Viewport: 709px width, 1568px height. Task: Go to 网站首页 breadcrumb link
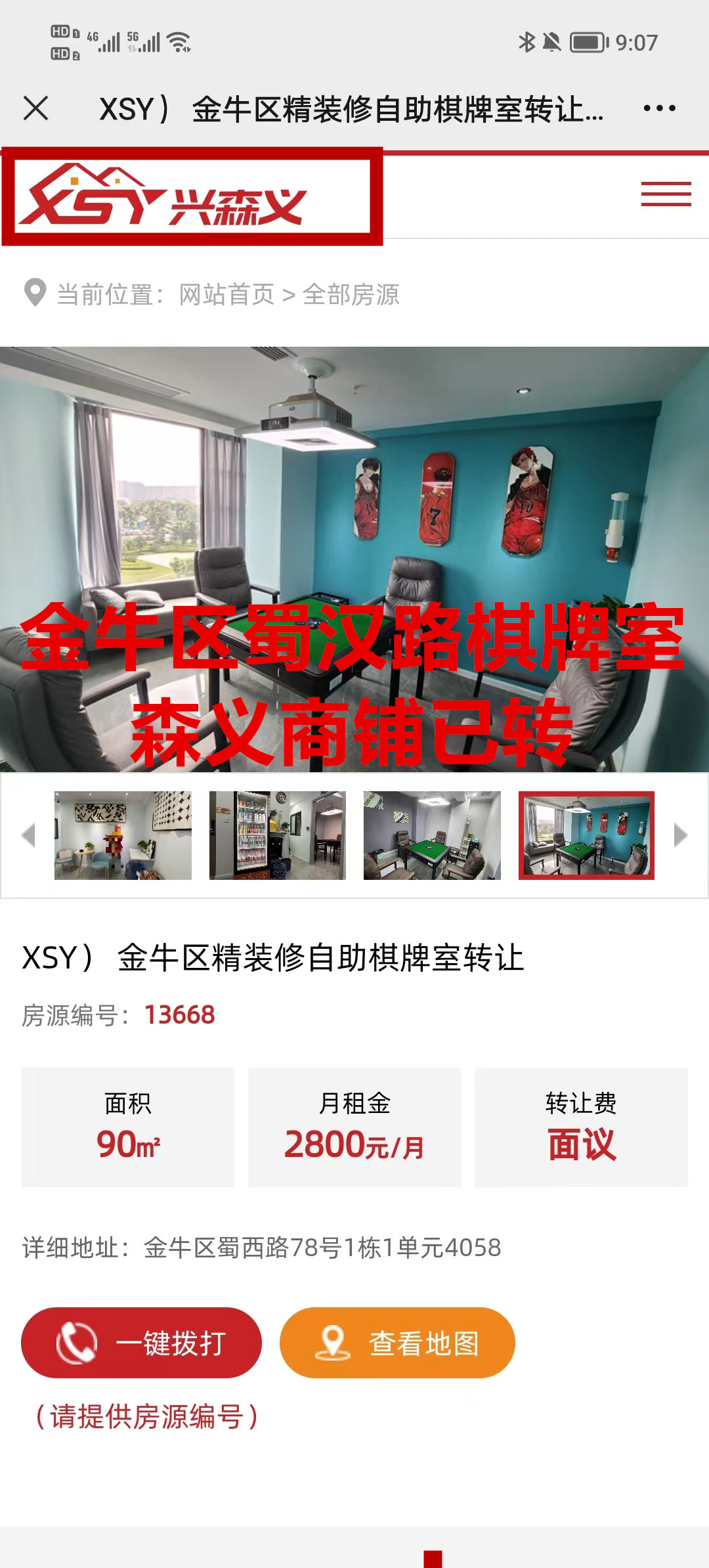226,295
